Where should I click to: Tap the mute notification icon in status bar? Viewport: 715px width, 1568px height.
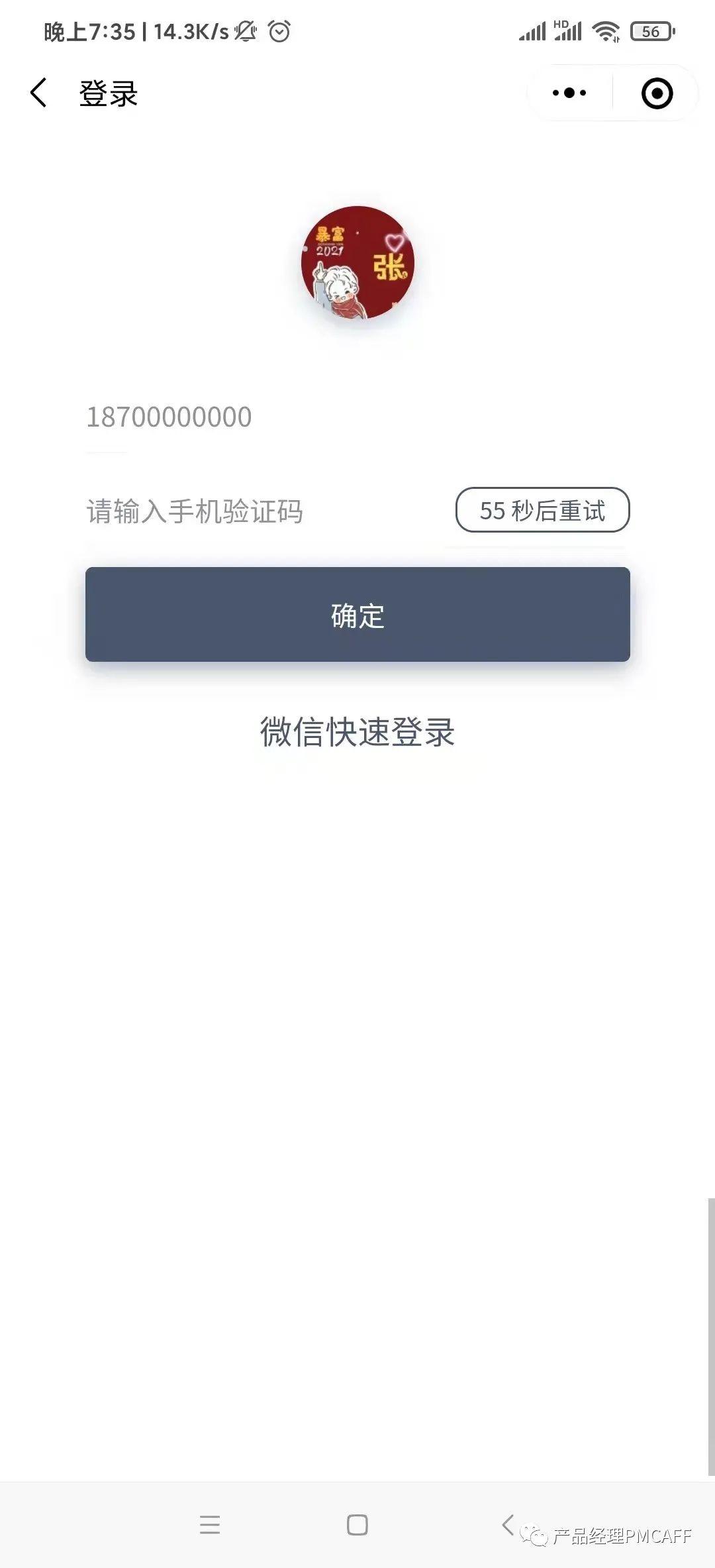[x=244, y=30]
